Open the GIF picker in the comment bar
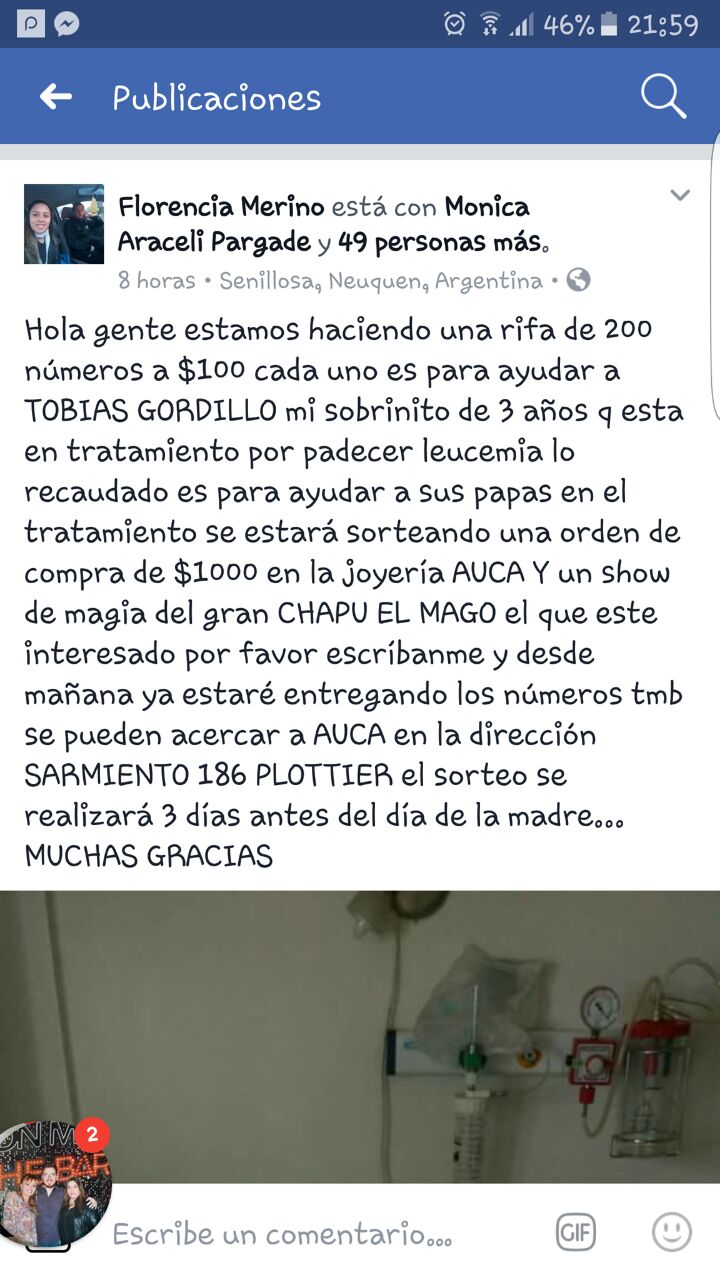720x1280 pixels. click(x=574, y=1233)
